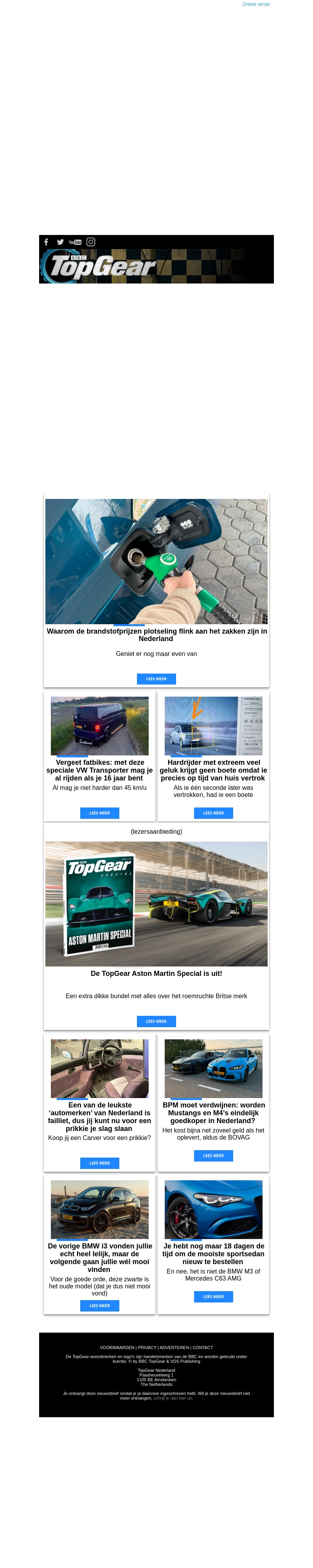
Task: Go to TopGear's Instagram icon
Action: click(x=90, y=242)
